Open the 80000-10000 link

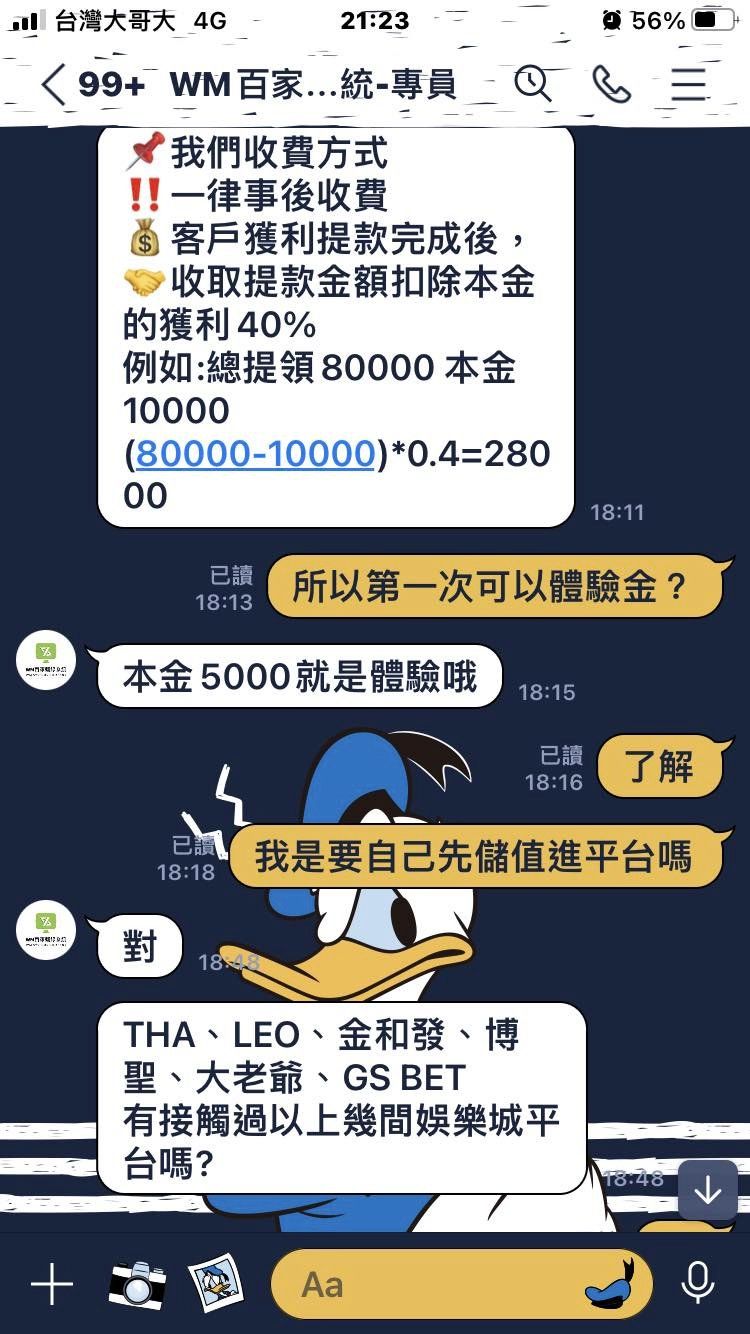pyautogui.click(x=255, y=454)
